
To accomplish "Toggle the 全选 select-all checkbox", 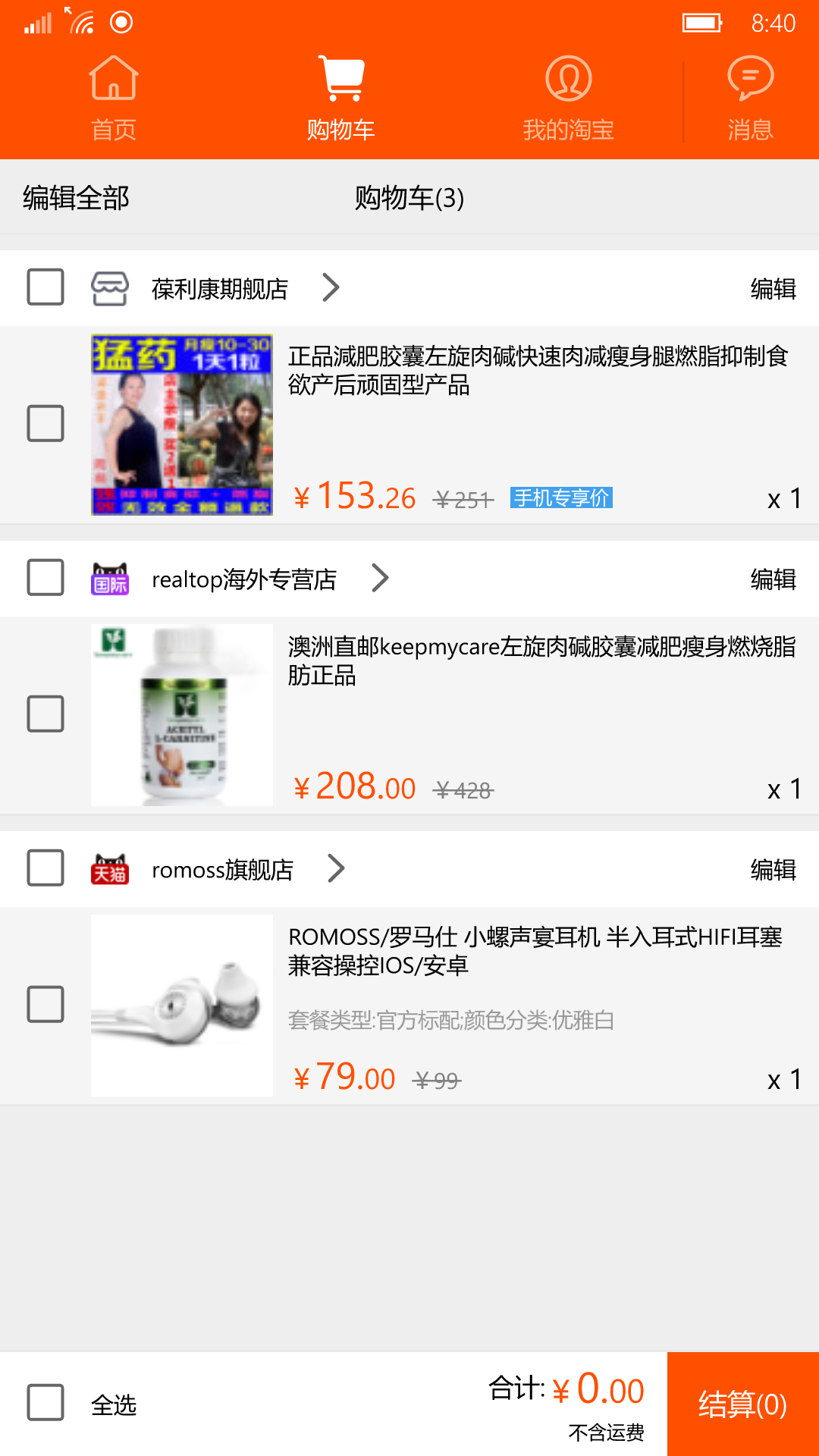I will pyautogui.click(x=45, y=1403).
